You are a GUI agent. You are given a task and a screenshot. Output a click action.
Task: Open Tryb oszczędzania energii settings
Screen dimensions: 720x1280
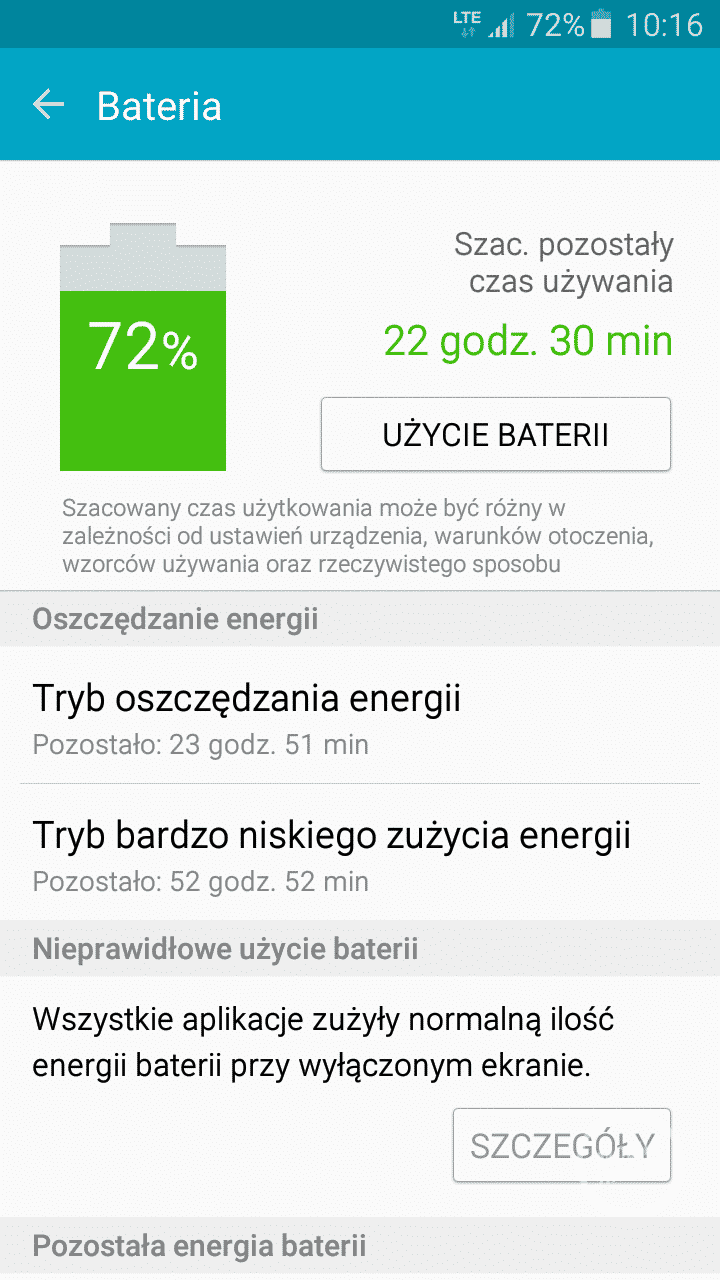(x=360, y=716)
